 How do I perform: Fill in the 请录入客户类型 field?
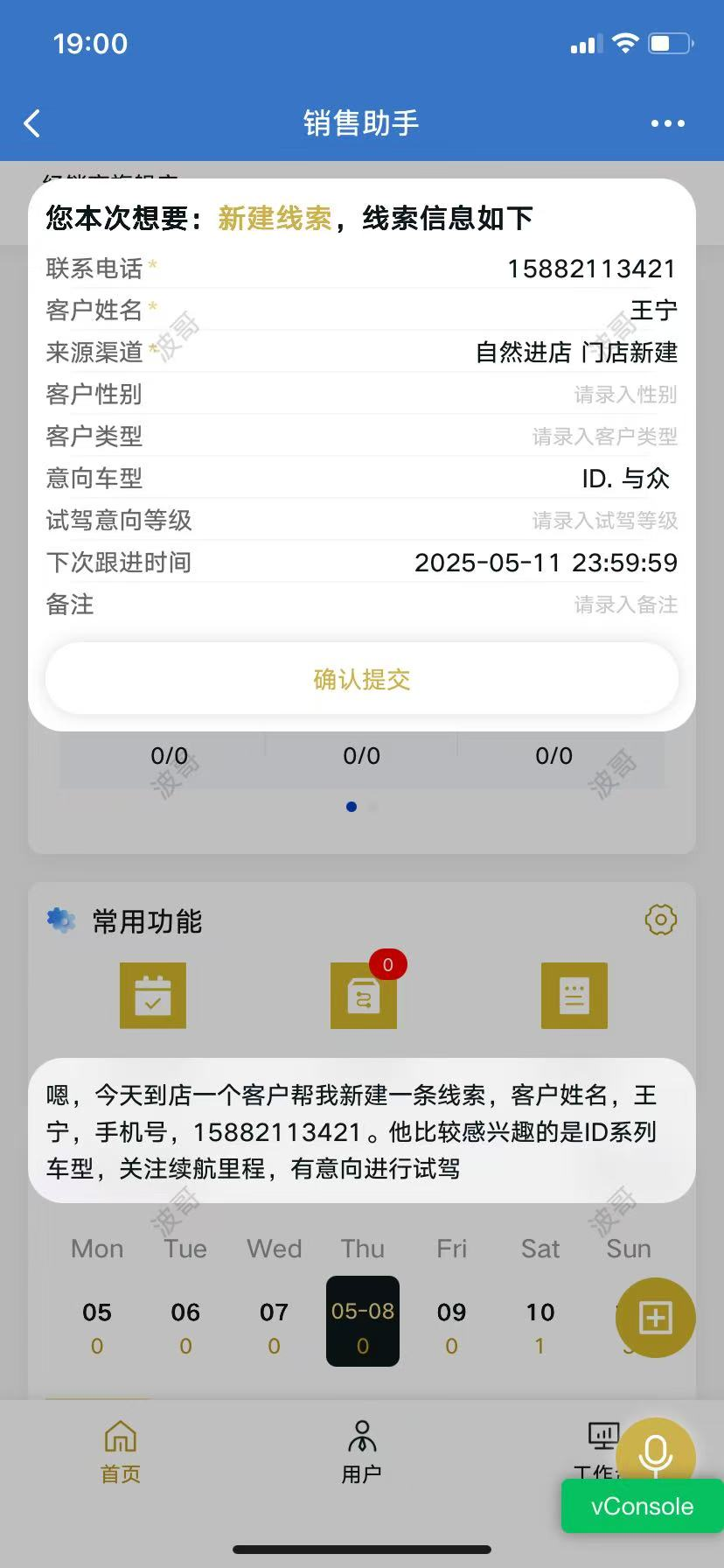tap(604, 437)
